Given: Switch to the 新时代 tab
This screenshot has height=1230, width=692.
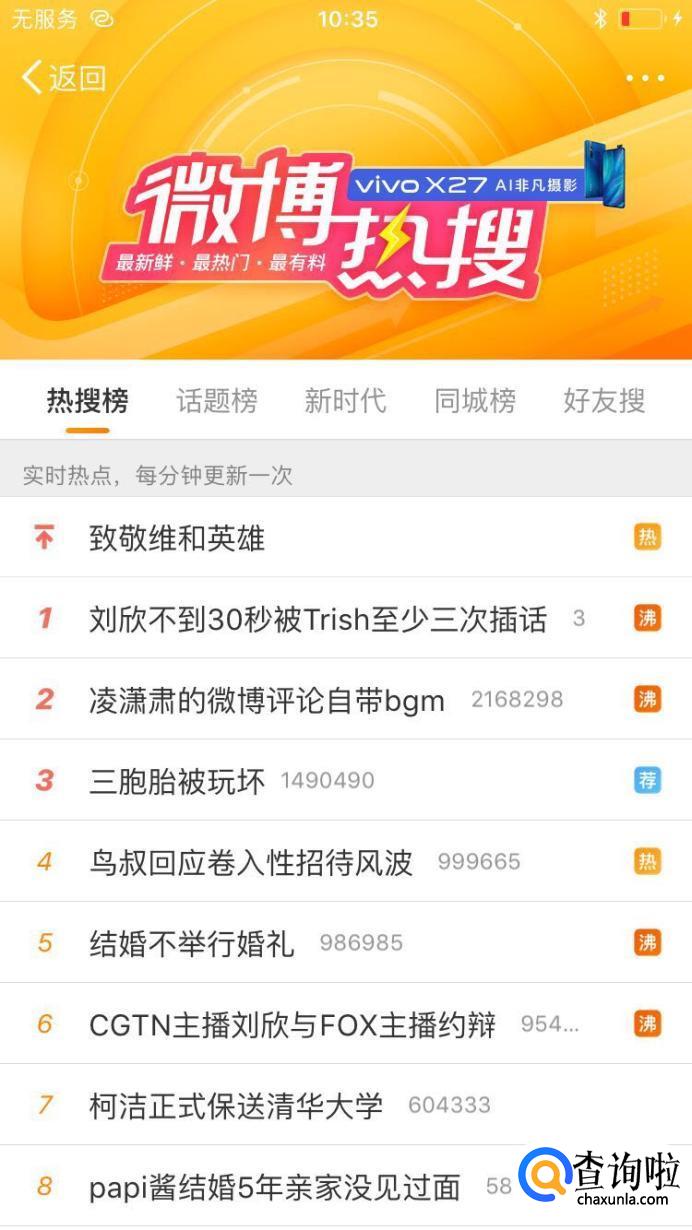Looking at the screenshot, I should (x=345, y=401).
